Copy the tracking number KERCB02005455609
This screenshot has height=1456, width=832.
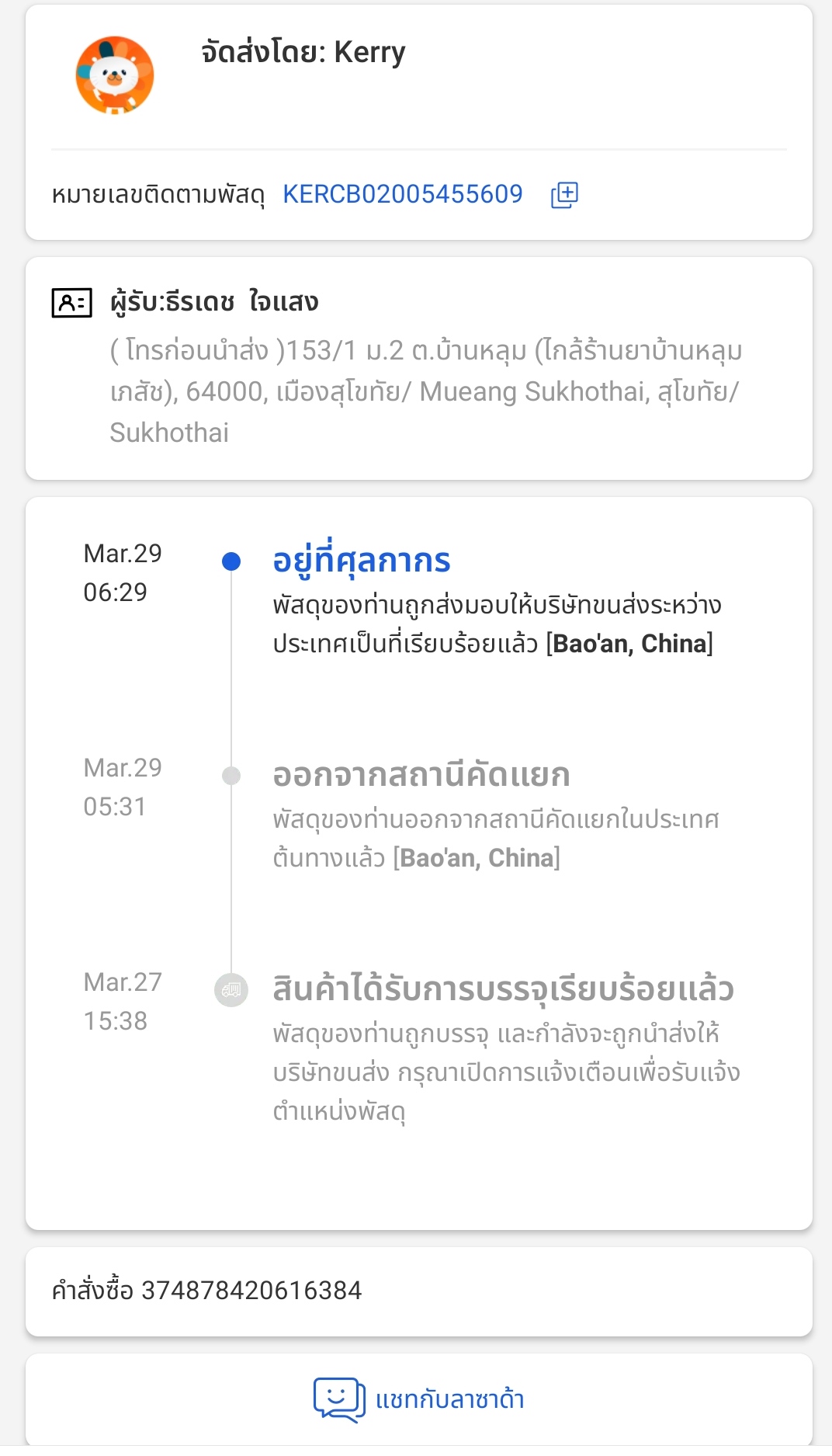pos(564,195)
